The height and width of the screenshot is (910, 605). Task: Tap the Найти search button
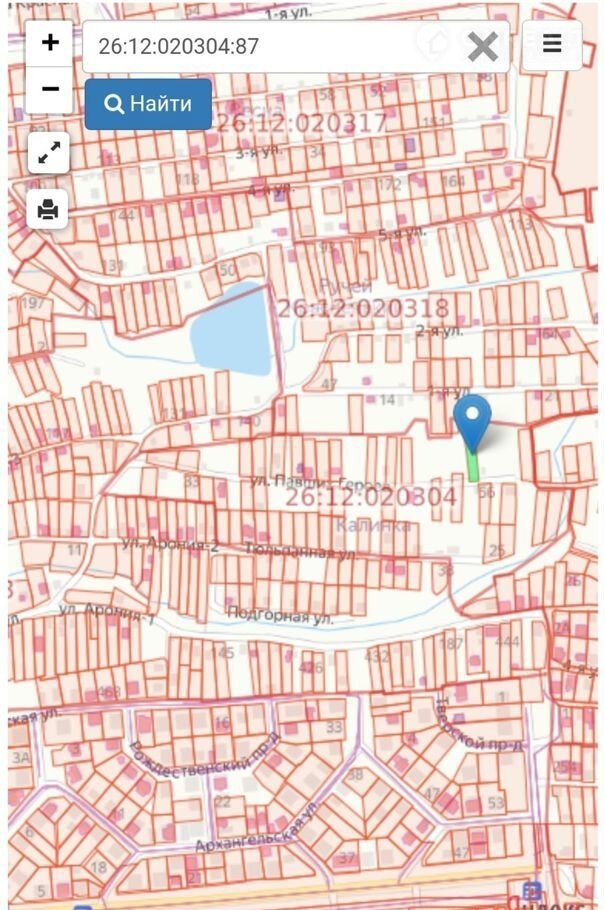coord(148,104)
